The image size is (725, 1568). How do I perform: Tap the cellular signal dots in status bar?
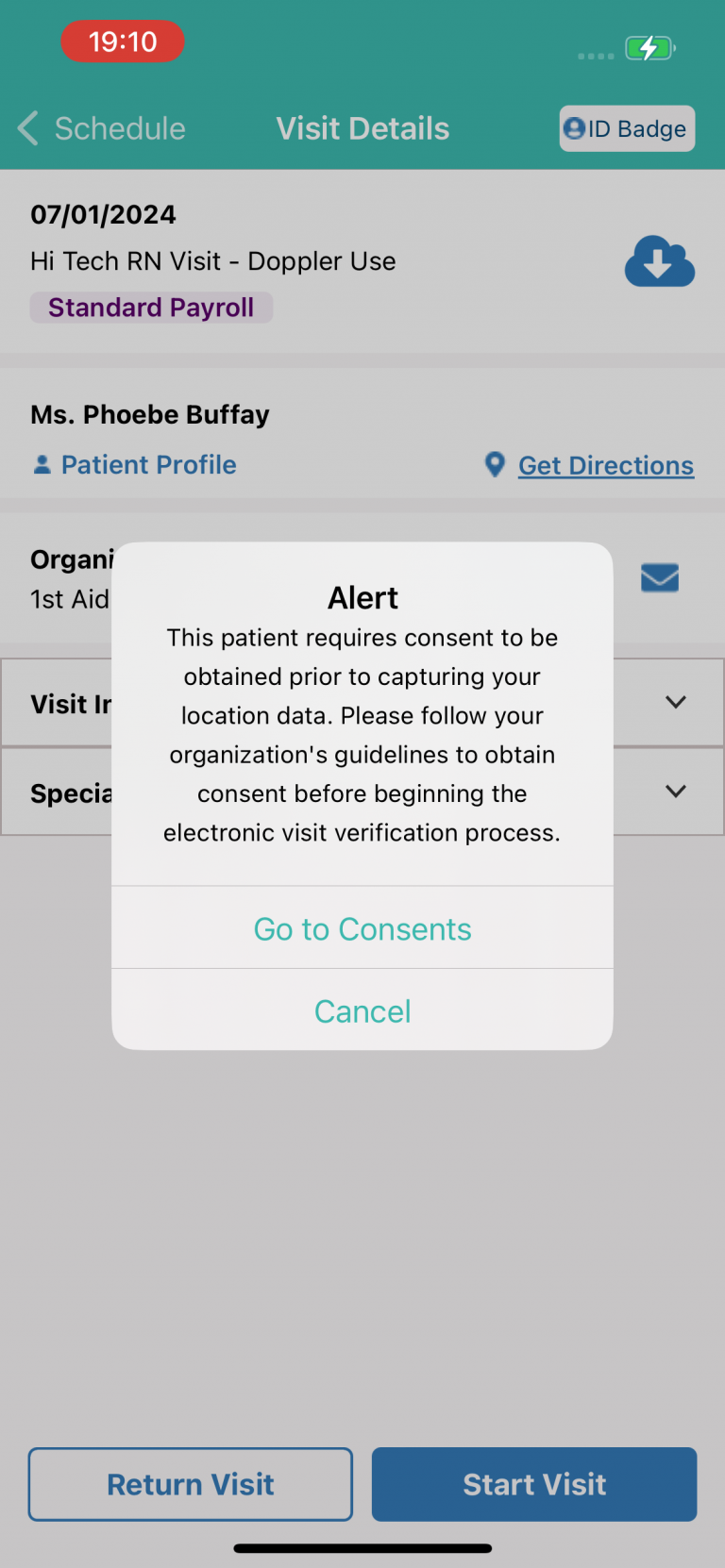596,57
